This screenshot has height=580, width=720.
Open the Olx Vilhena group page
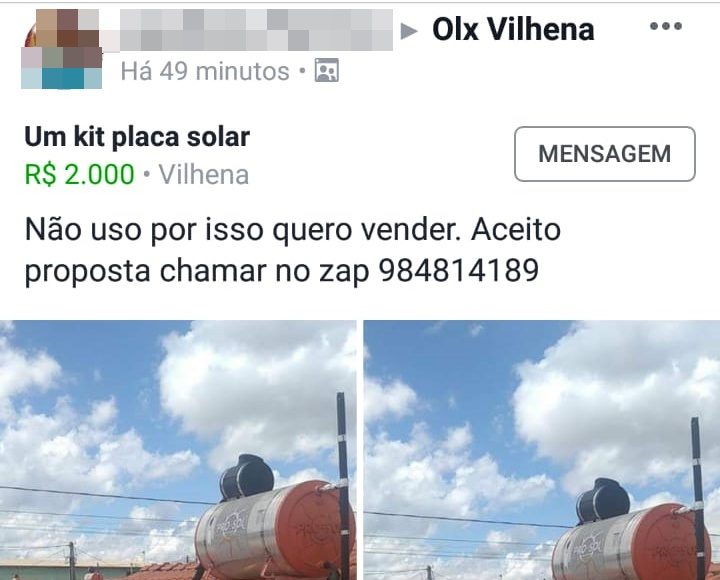[x=513, y=29]
